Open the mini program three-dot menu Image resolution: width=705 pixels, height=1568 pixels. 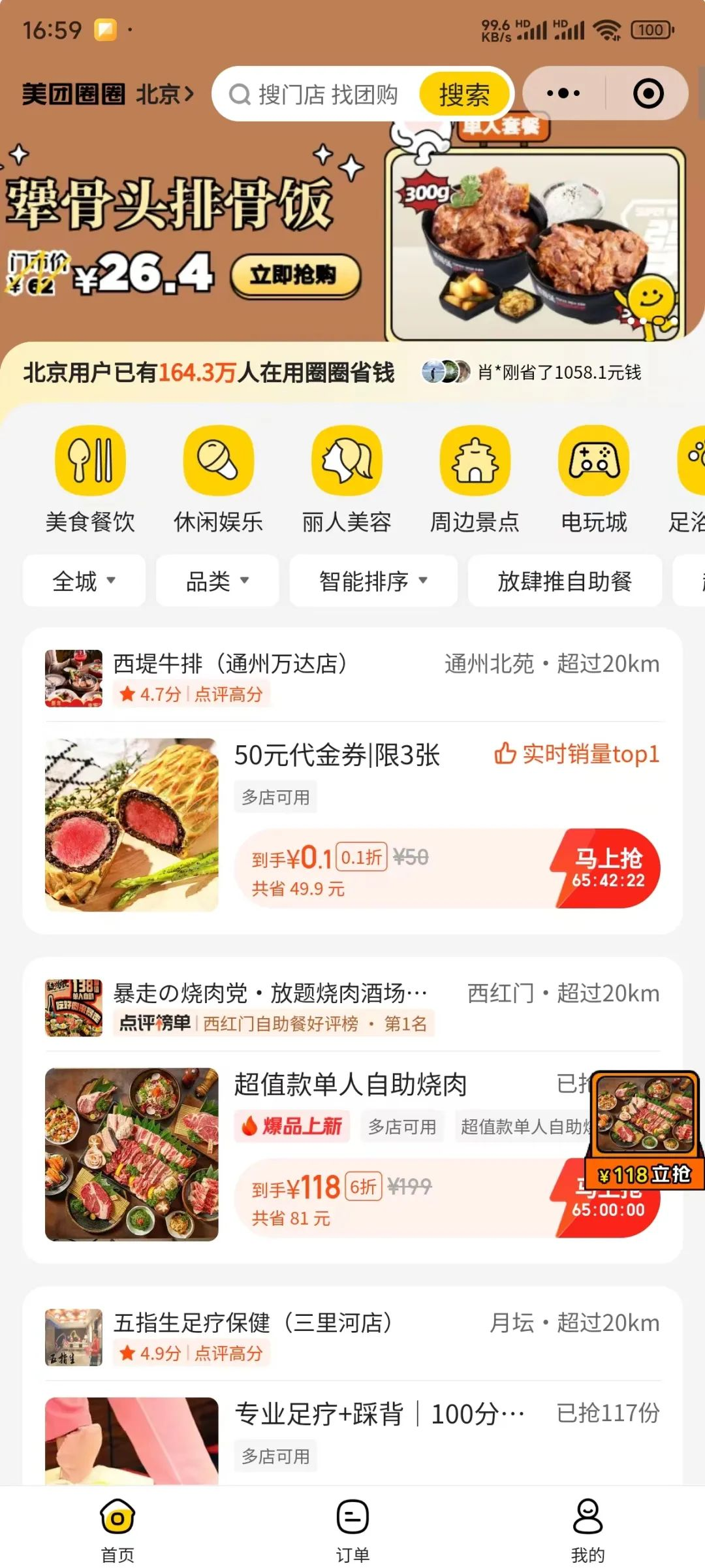pos(563,93)
